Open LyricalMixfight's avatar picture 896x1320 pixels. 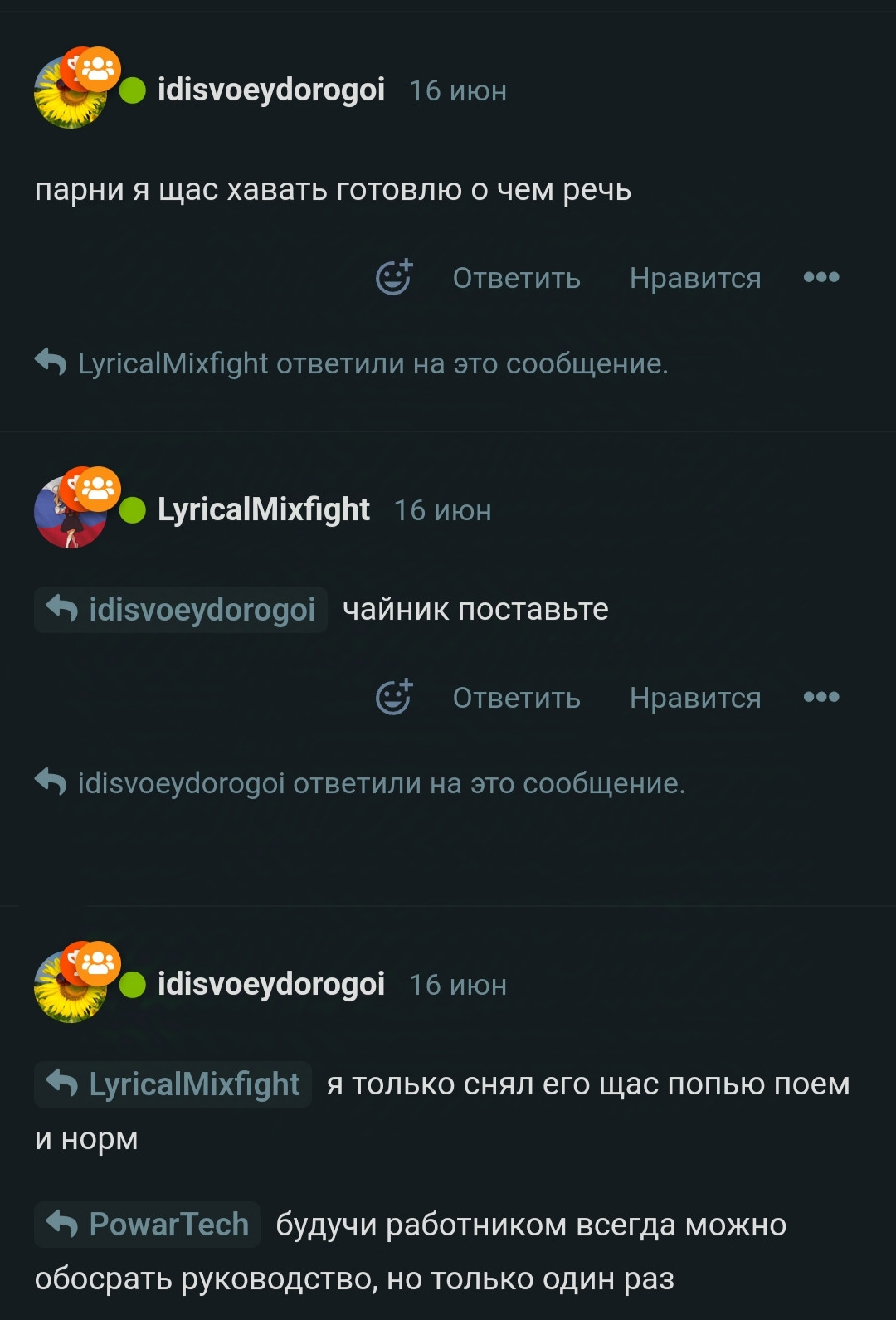(70, 513)
